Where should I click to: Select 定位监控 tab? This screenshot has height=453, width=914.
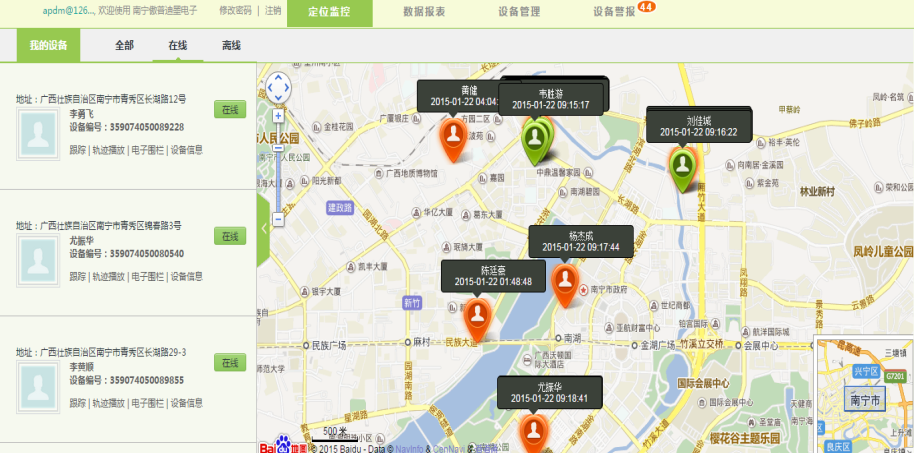(329, 11)
